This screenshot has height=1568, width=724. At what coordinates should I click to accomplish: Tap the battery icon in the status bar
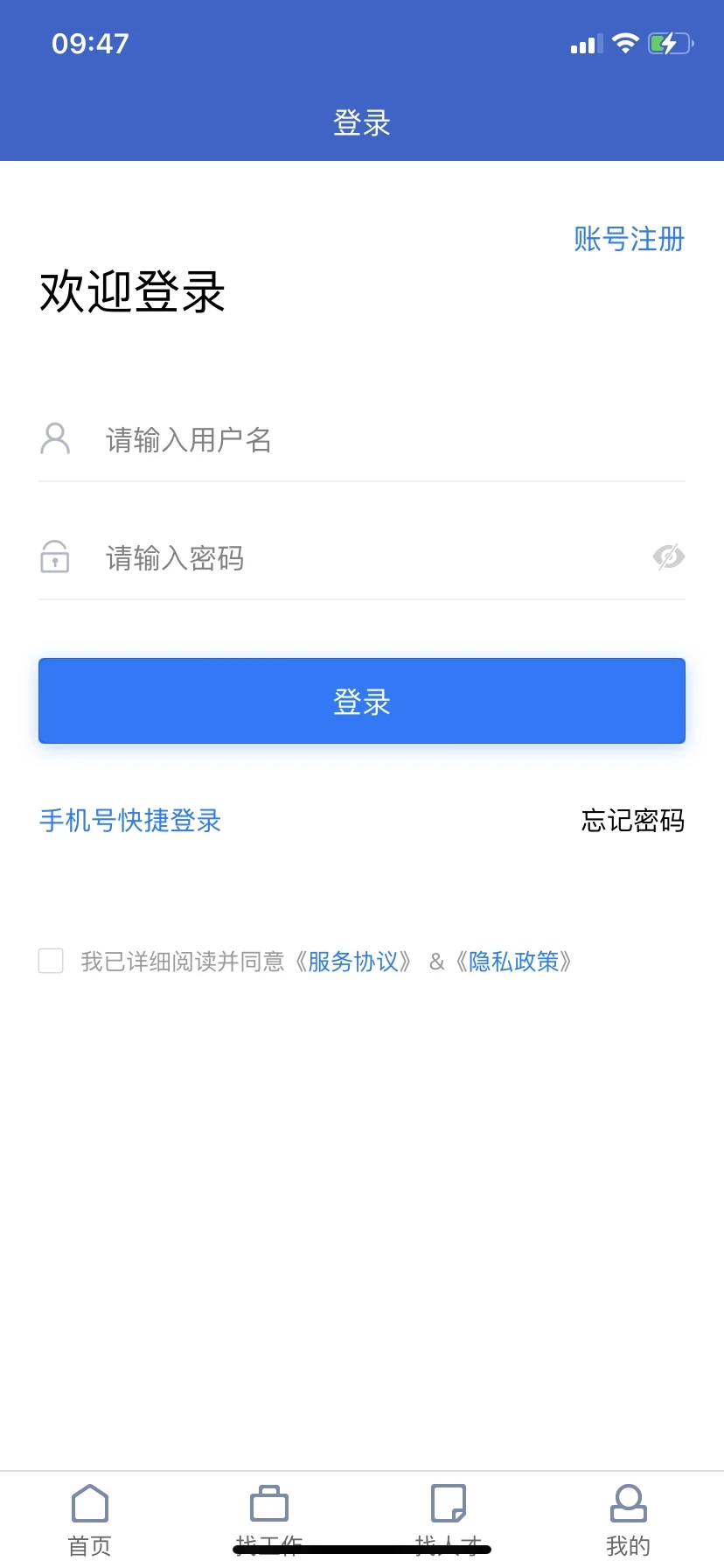670,43
